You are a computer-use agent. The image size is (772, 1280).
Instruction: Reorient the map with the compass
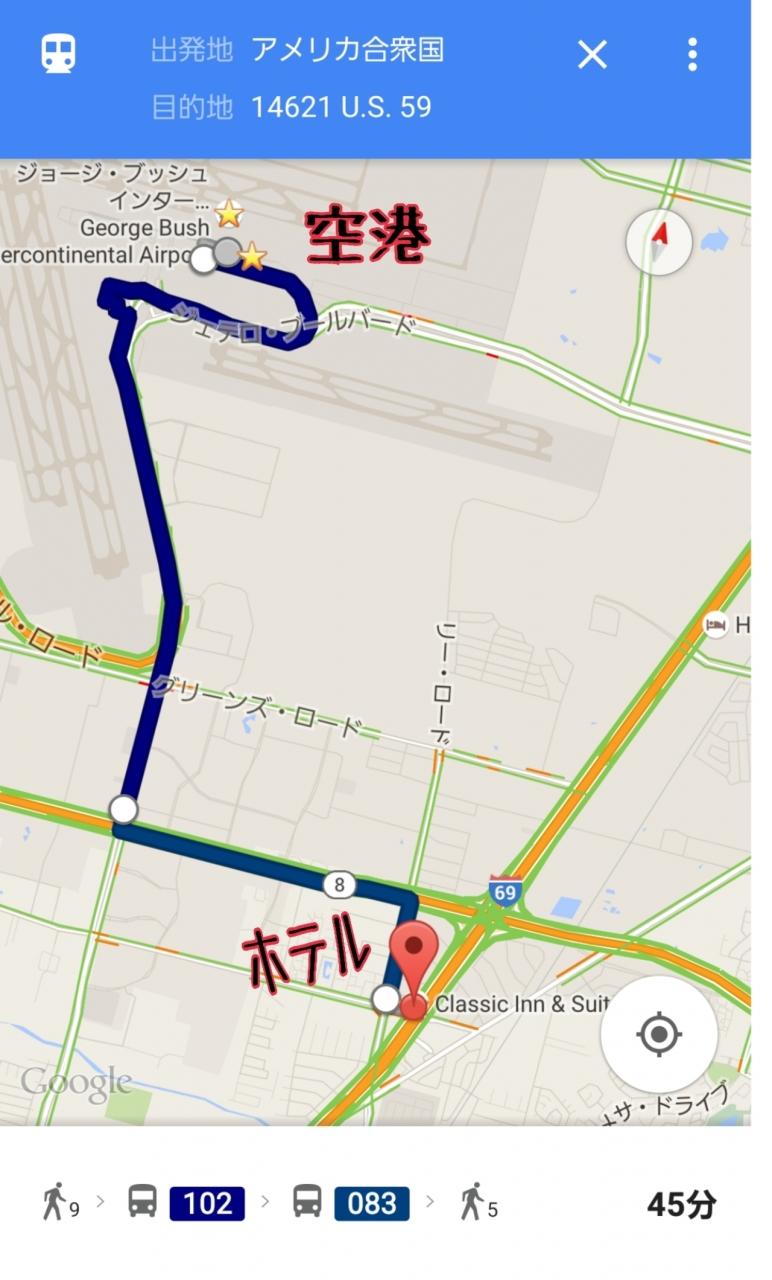coord(659,242)
